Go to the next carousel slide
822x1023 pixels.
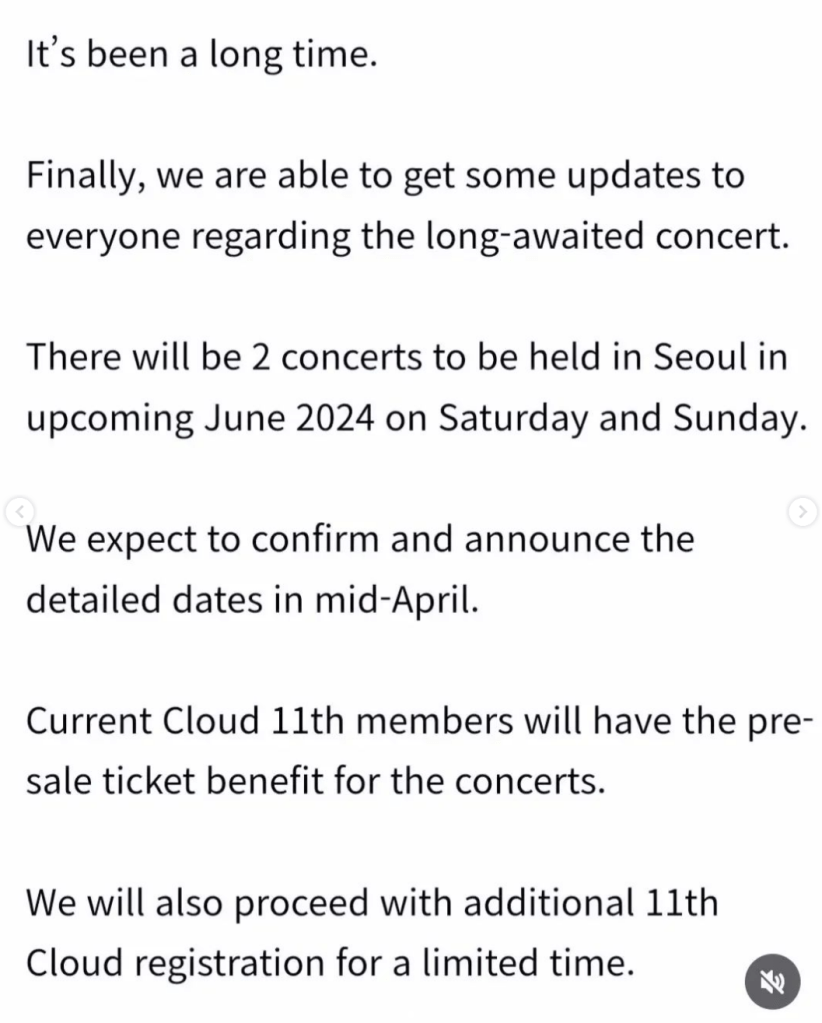point(802,511)
